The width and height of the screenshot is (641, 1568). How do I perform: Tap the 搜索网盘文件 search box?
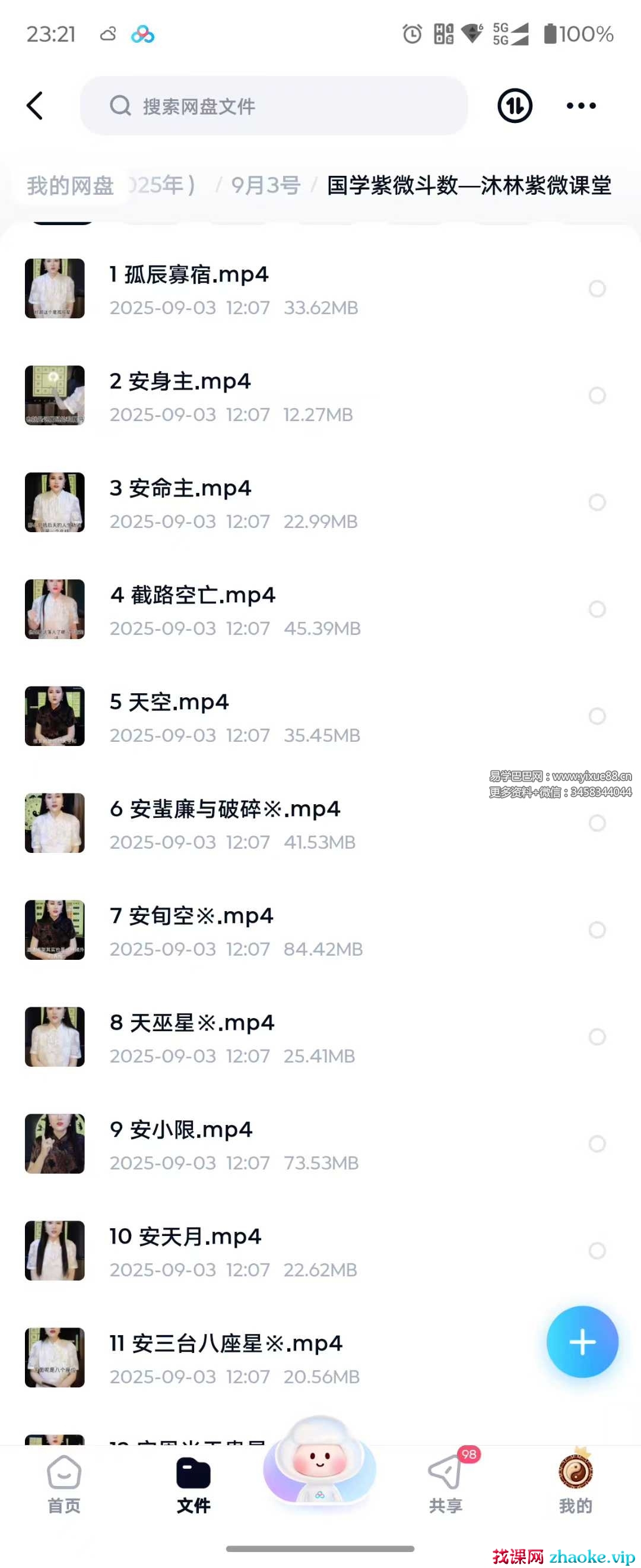click(x=274, y=106)
